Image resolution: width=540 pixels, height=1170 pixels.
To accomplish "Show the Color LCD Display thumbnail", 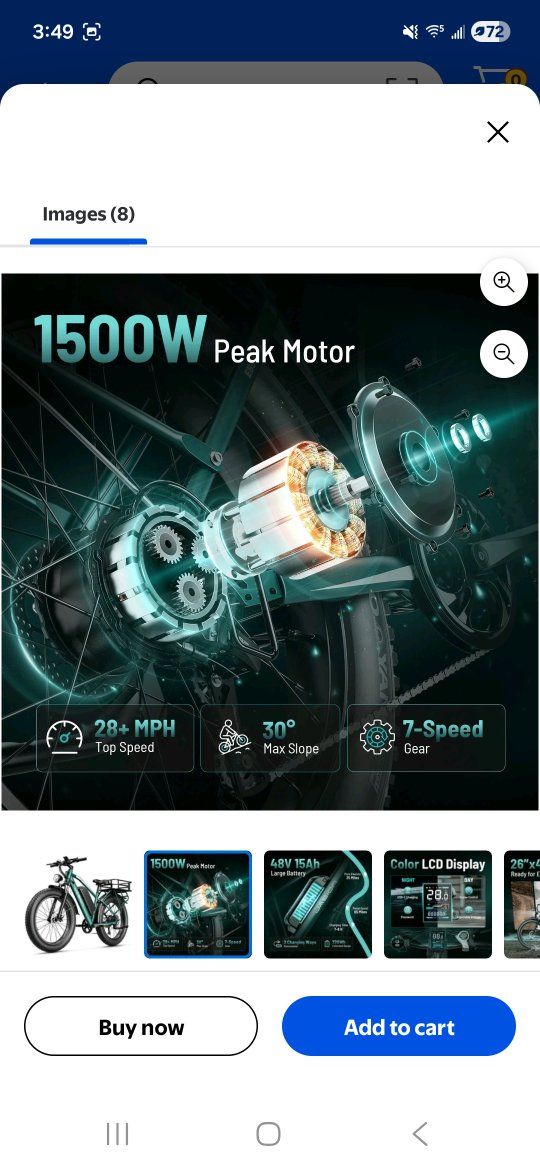I will tap(438, 904).
